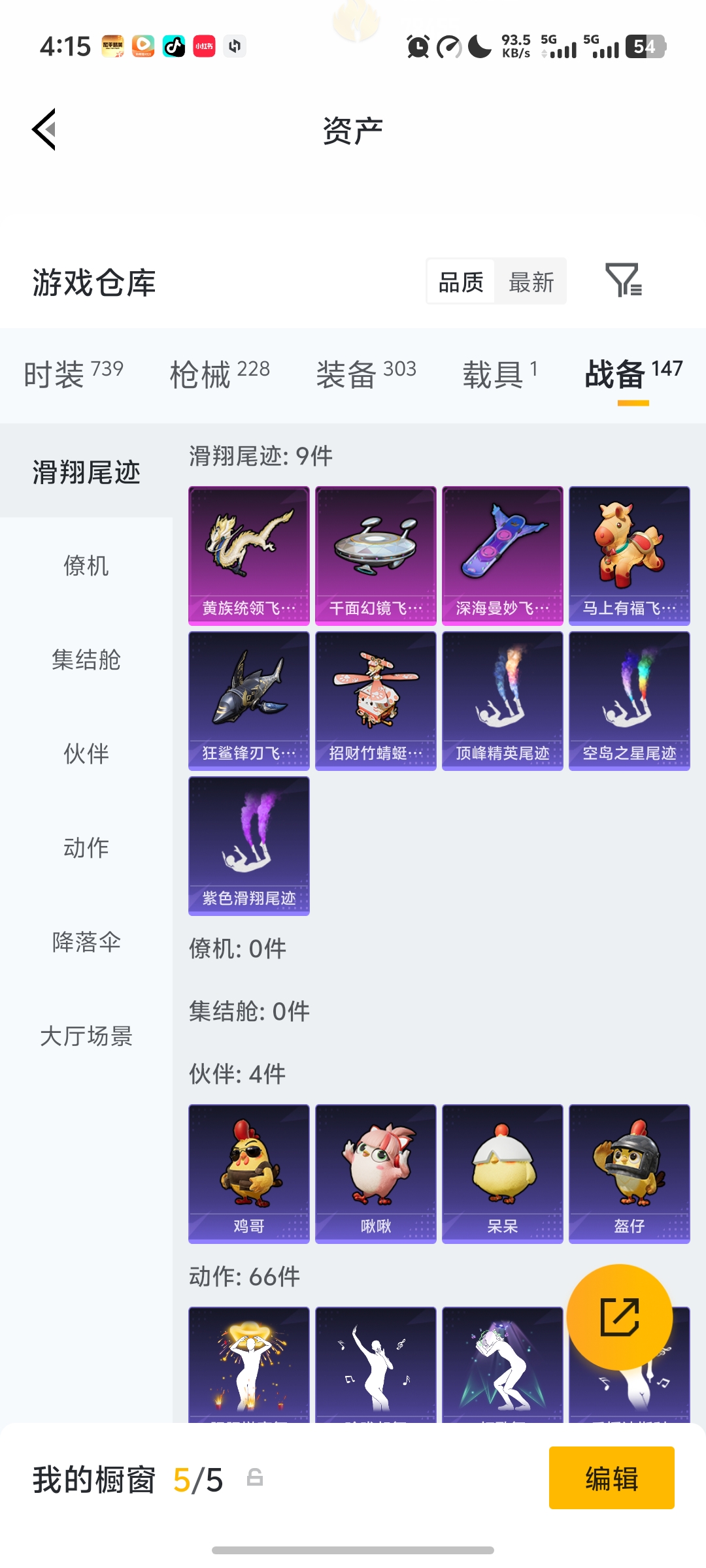Select the 伙伴 sidebar entry
The height and width of the screenshot is (1568, 706).
(86, 754)
